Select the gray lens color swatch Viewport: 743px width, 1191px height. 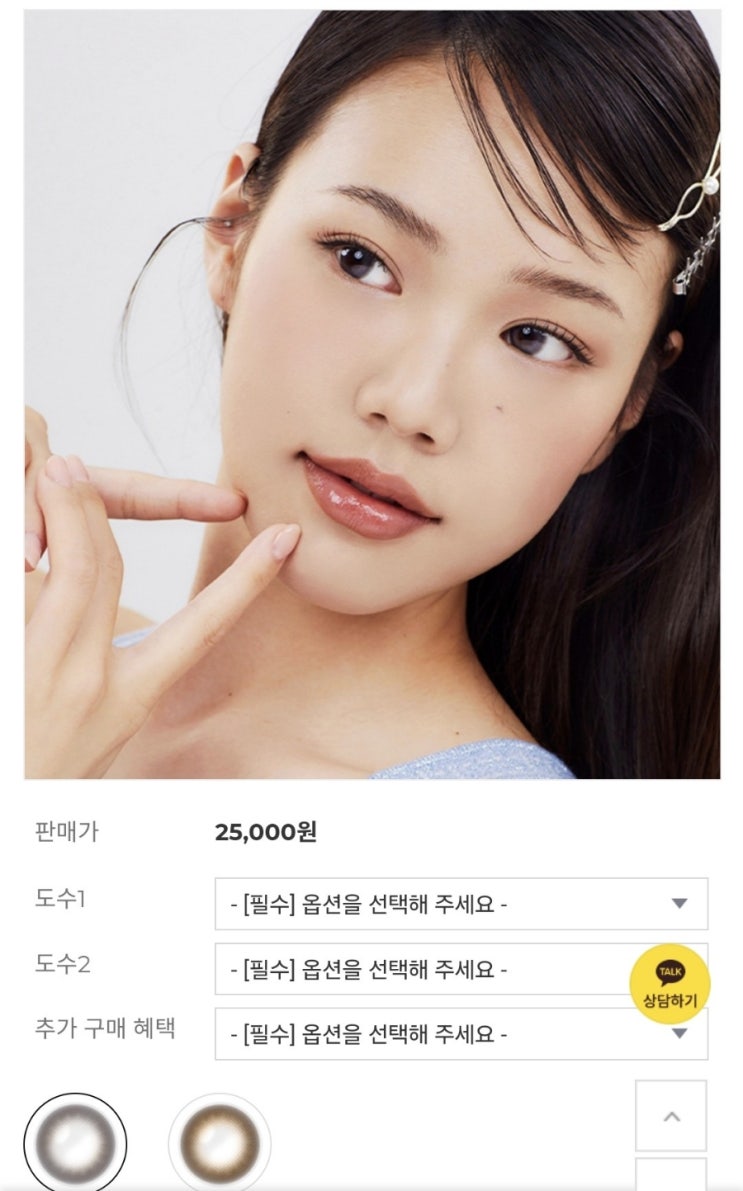point(75,1142)
